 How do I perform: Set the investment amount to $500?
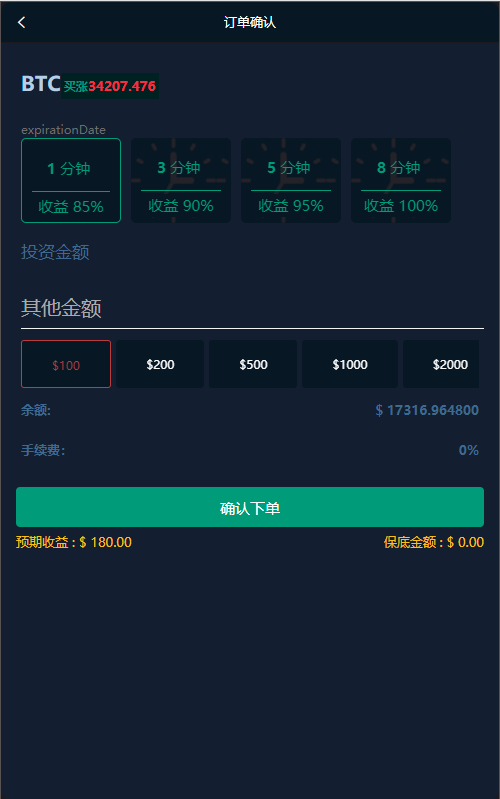point(253,364)
